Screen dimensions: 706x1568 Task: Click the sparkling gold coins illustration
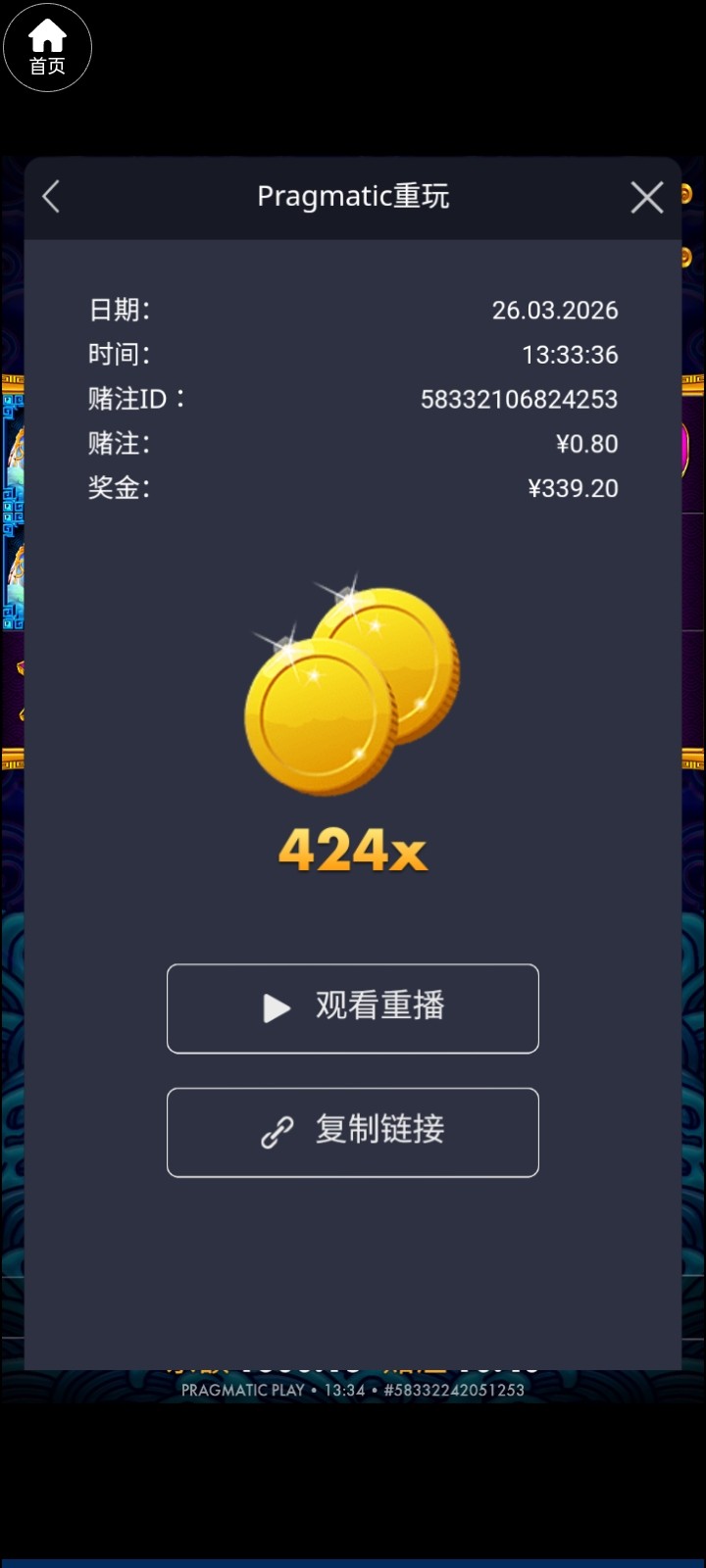click(x=353, y=686)
